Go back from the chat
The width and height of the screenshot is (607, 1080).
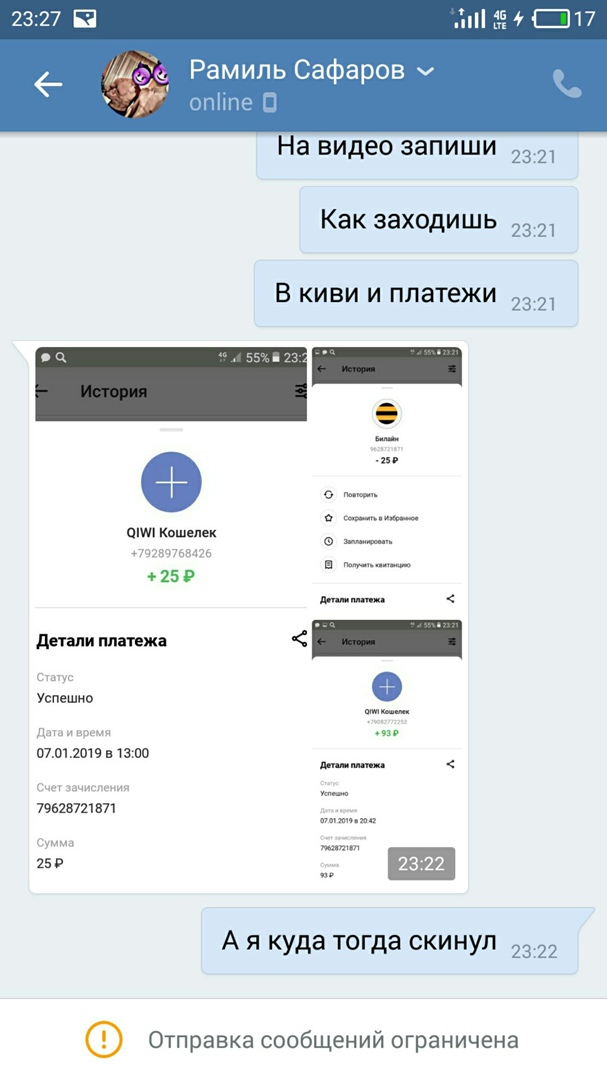(x=48, y=84)
